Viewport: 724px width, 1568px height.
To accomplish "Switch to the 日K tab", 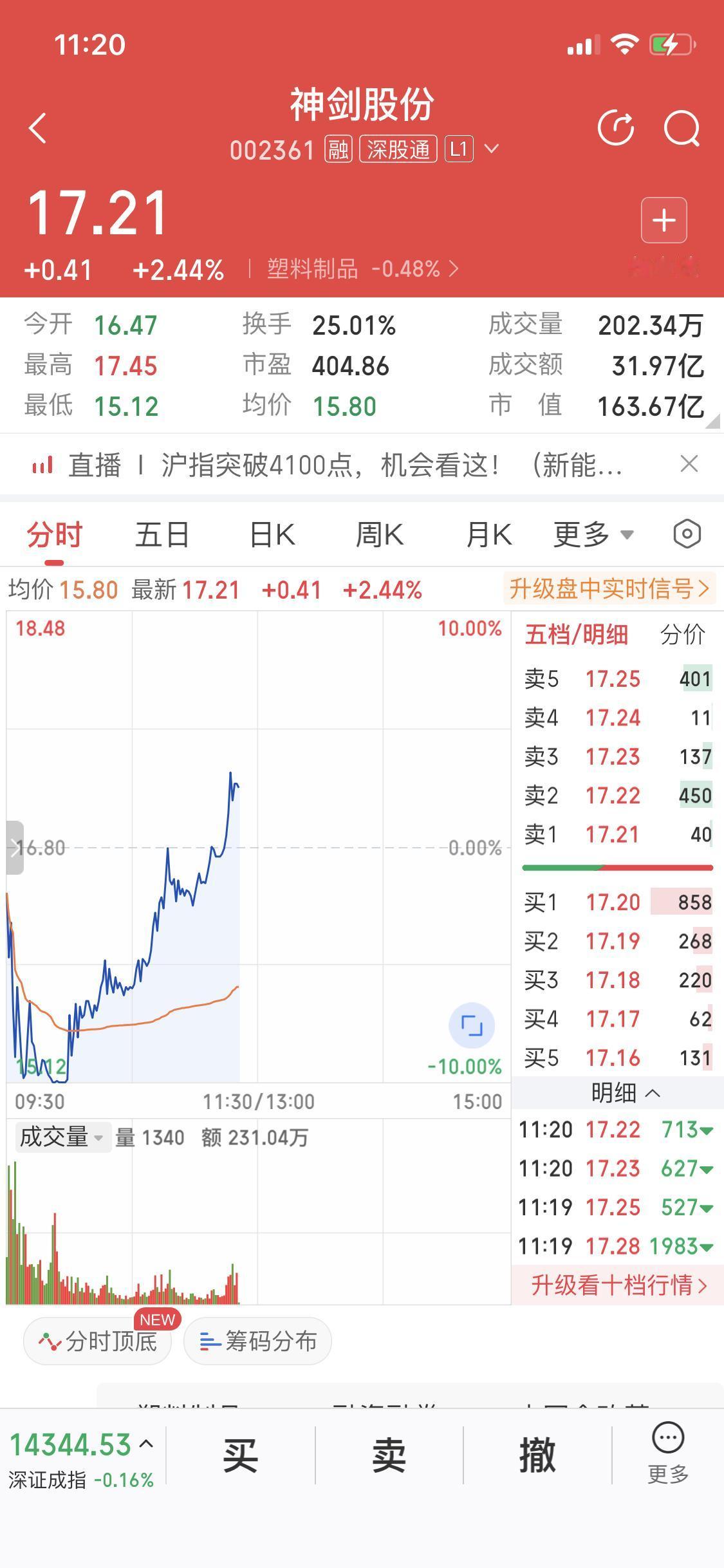I will 272,534.
